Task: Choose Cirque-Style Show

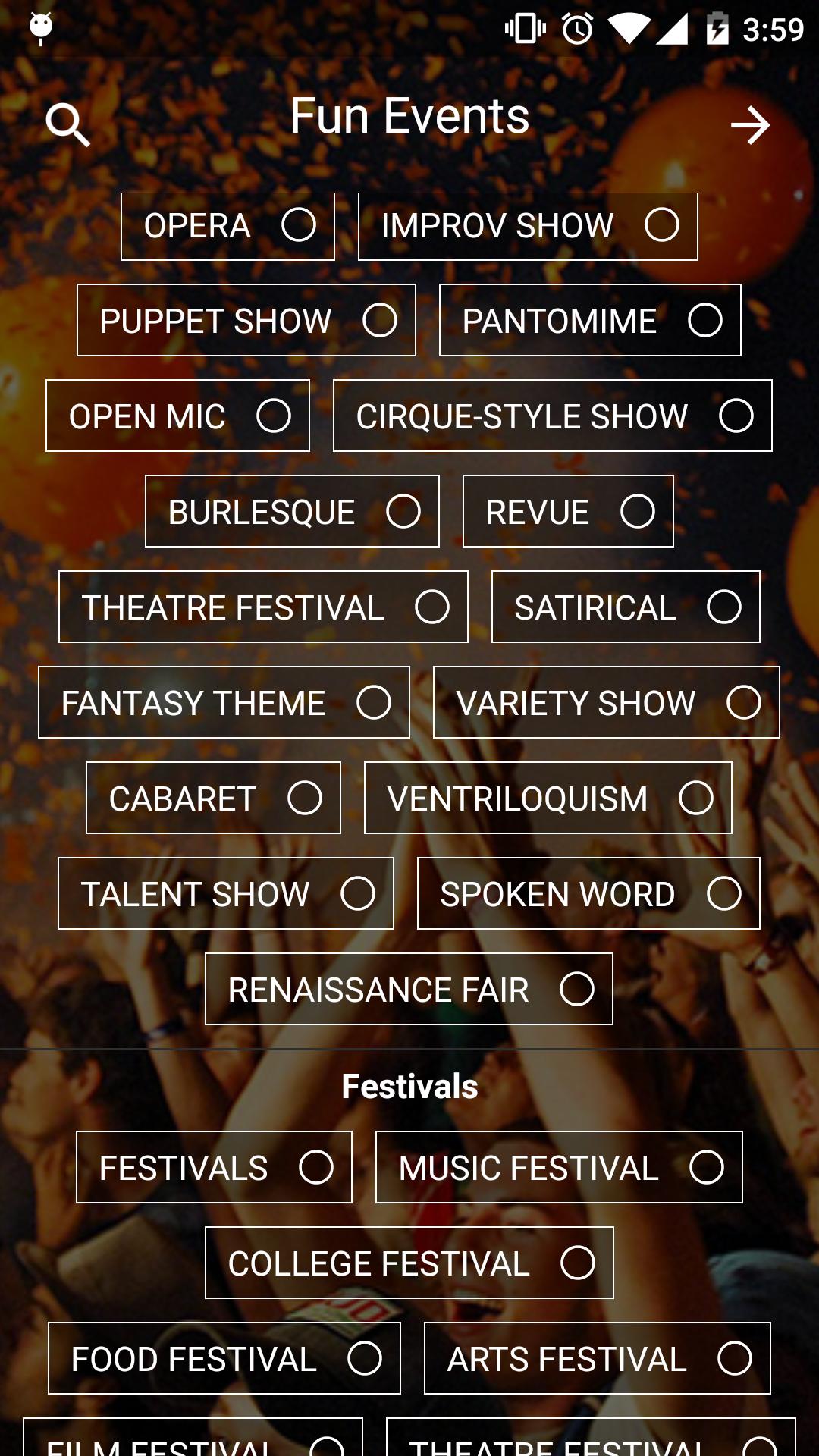Action: pos(552,416)
